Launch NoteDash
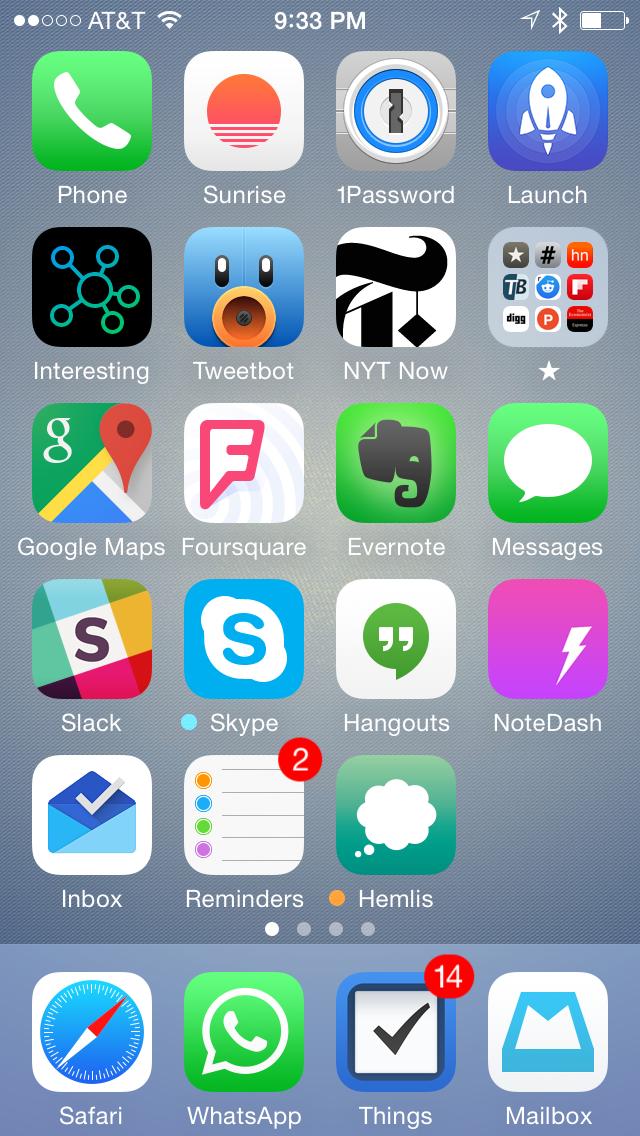Viewport: 640px width, 1136px height. [x=547, y=639]
